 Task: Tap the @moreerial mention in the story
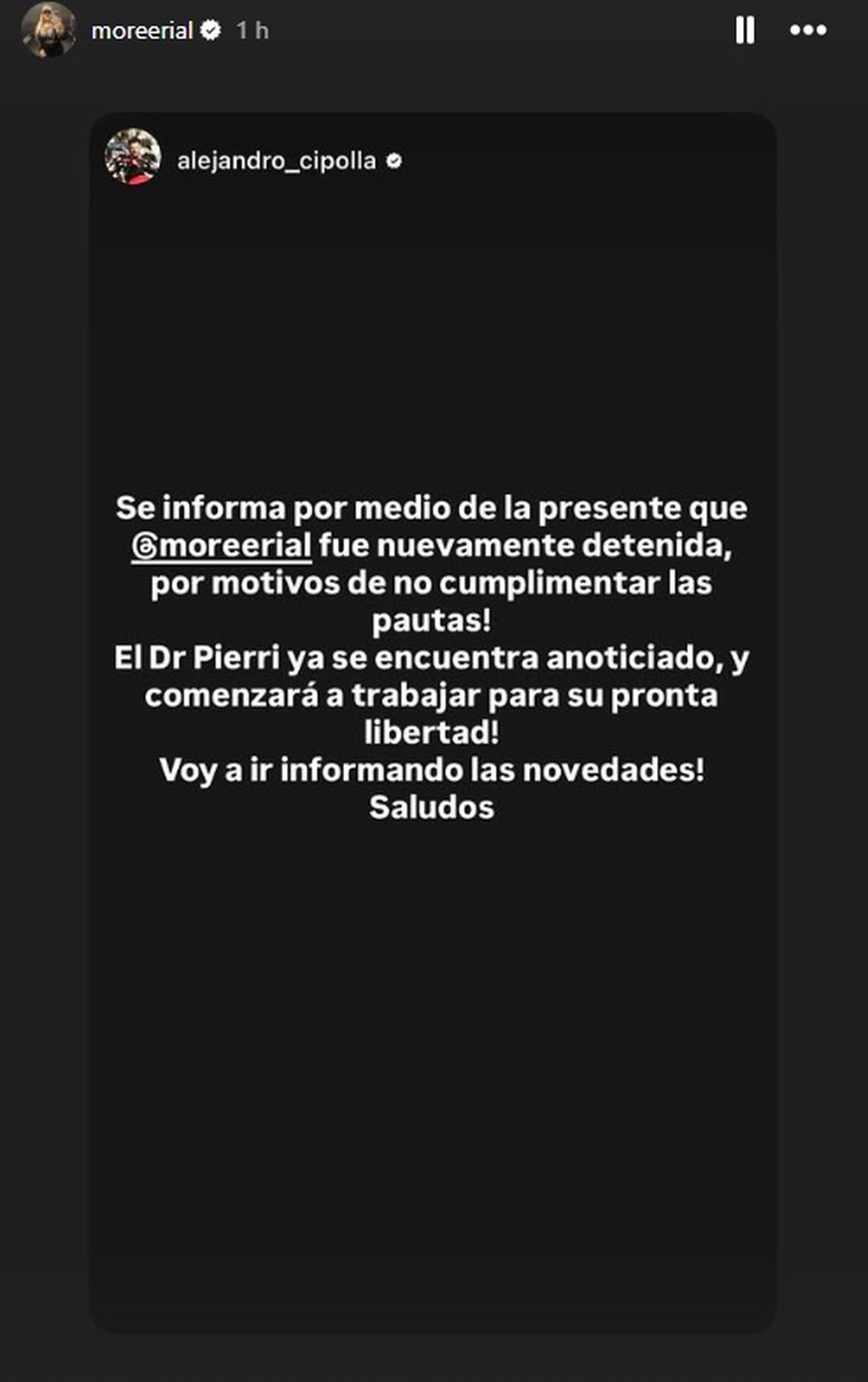coord(222,546)
